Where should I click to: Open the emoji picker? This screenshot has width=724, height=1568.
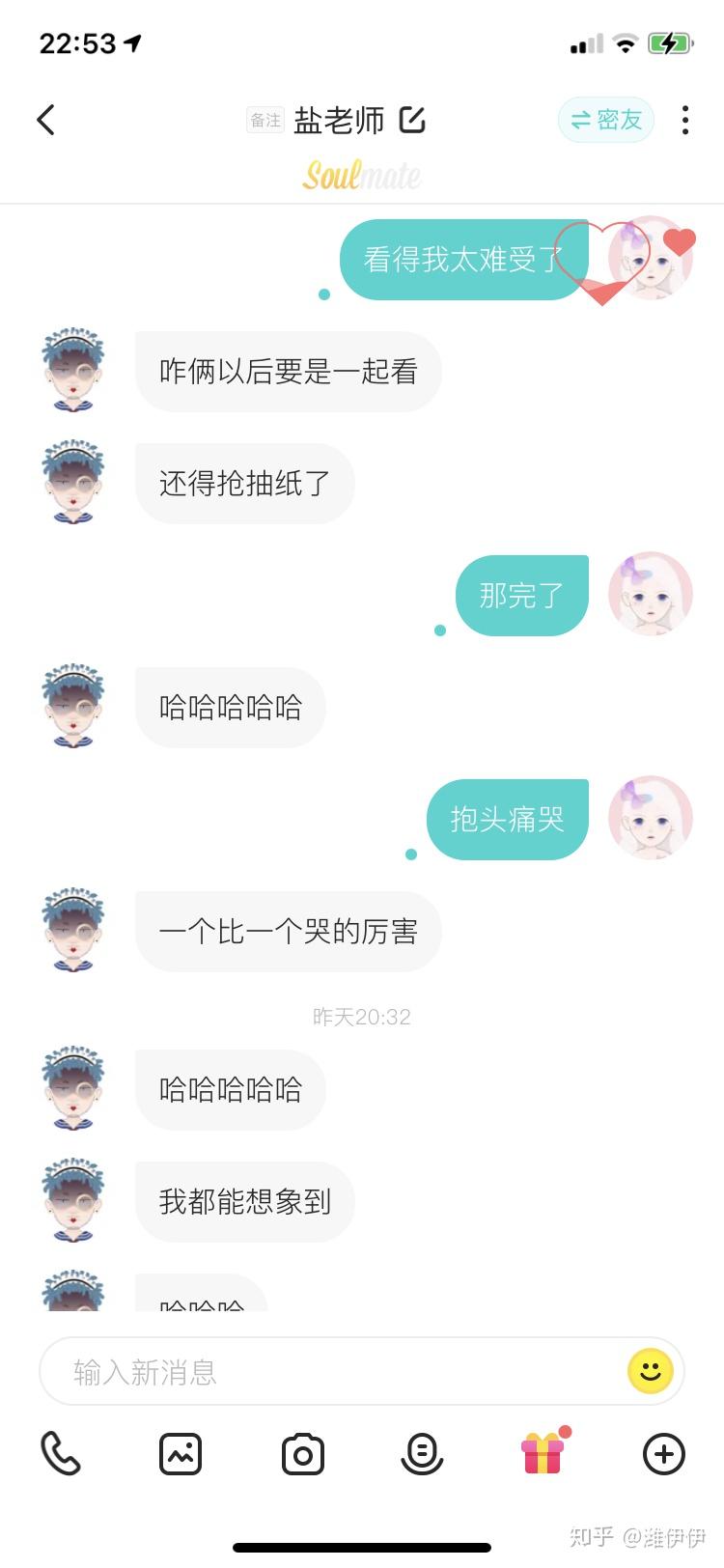(x=650, y=1370)
